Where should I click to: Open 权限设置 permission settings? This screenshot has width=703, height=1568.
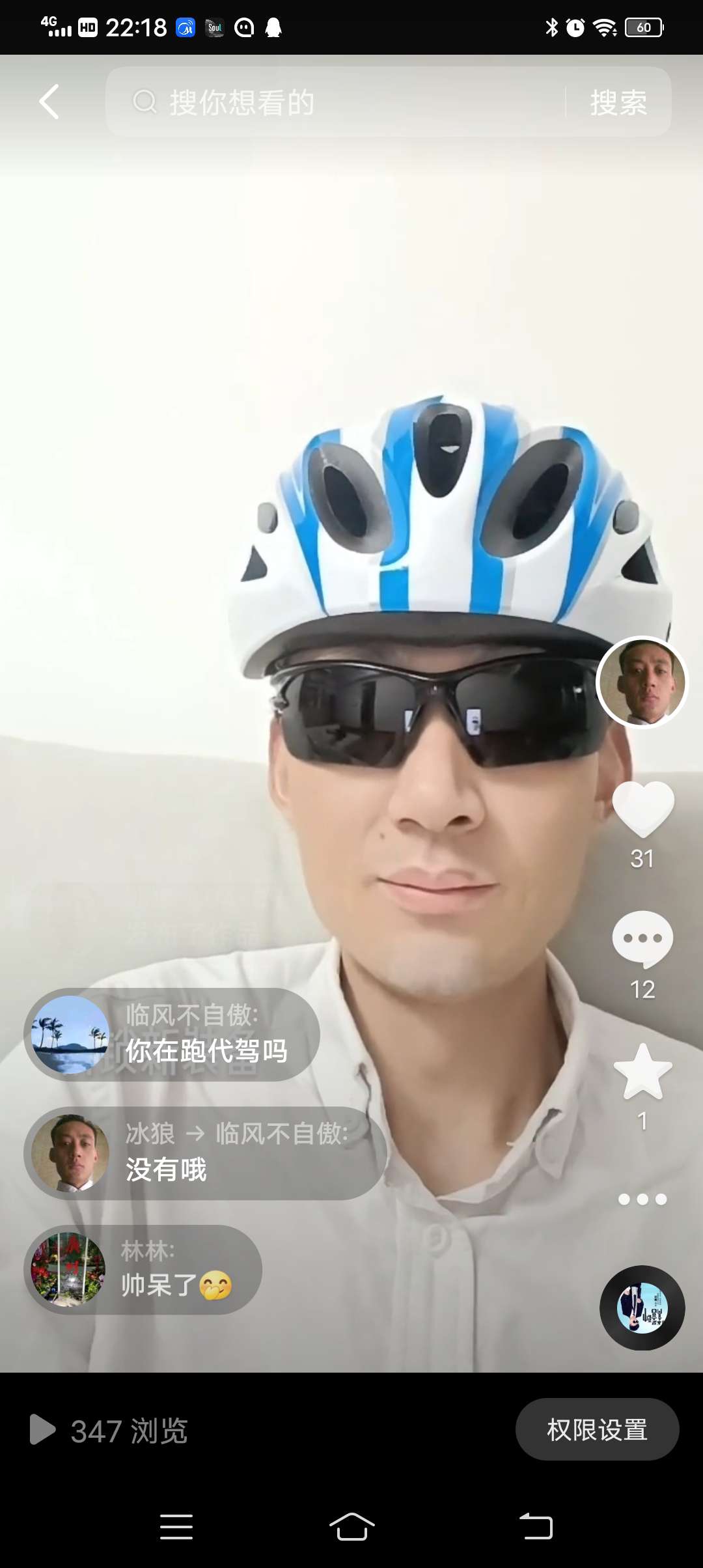click(x=597, y=1430)
